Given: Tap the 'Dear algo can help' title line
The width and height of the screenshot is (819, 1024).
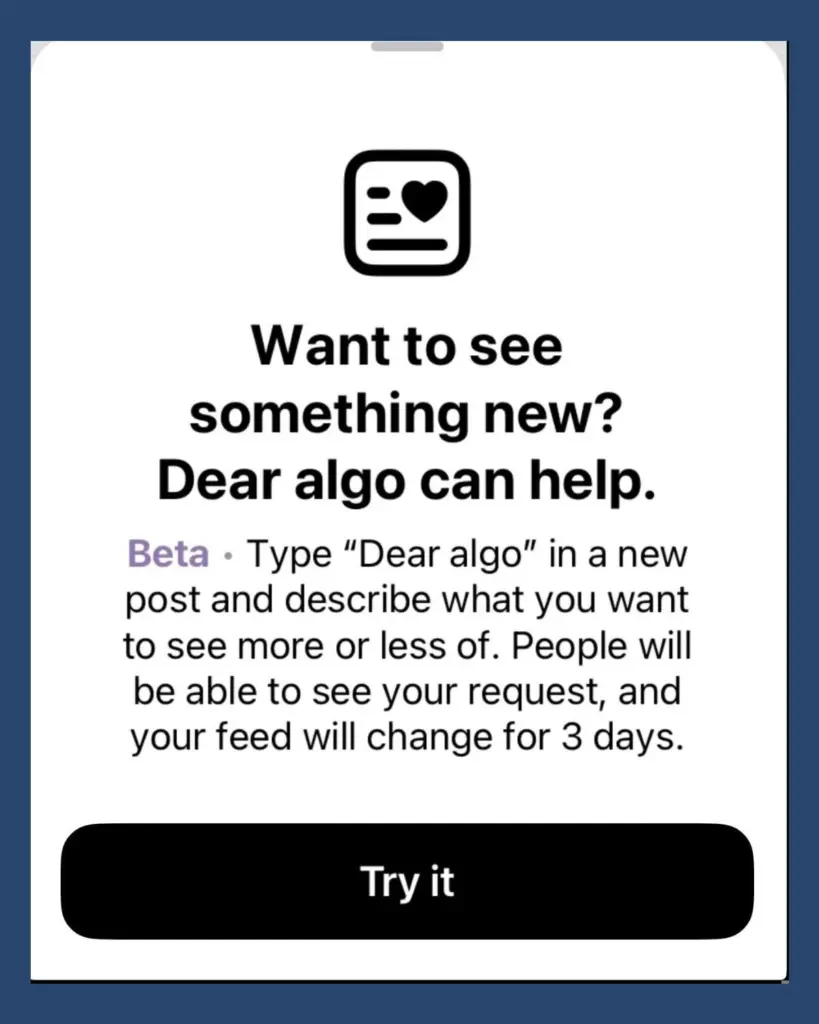Looking at the screenshot, I should [x=406, y=480].
